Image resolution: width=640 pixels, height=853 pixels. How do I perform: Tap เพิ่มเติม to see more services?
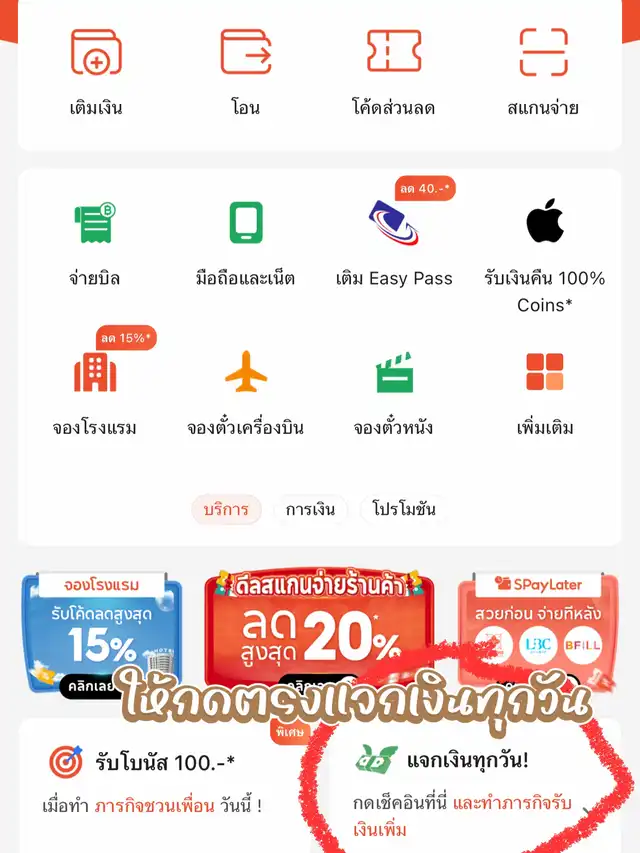click(x=544, y=393)
